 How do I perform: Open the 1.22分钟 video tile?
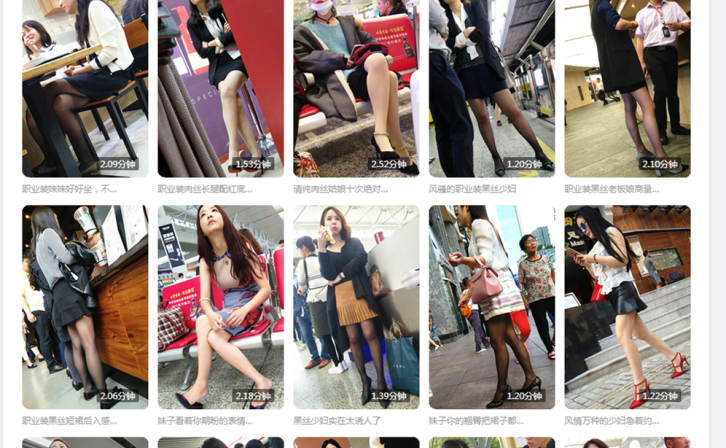click(627, 305)
